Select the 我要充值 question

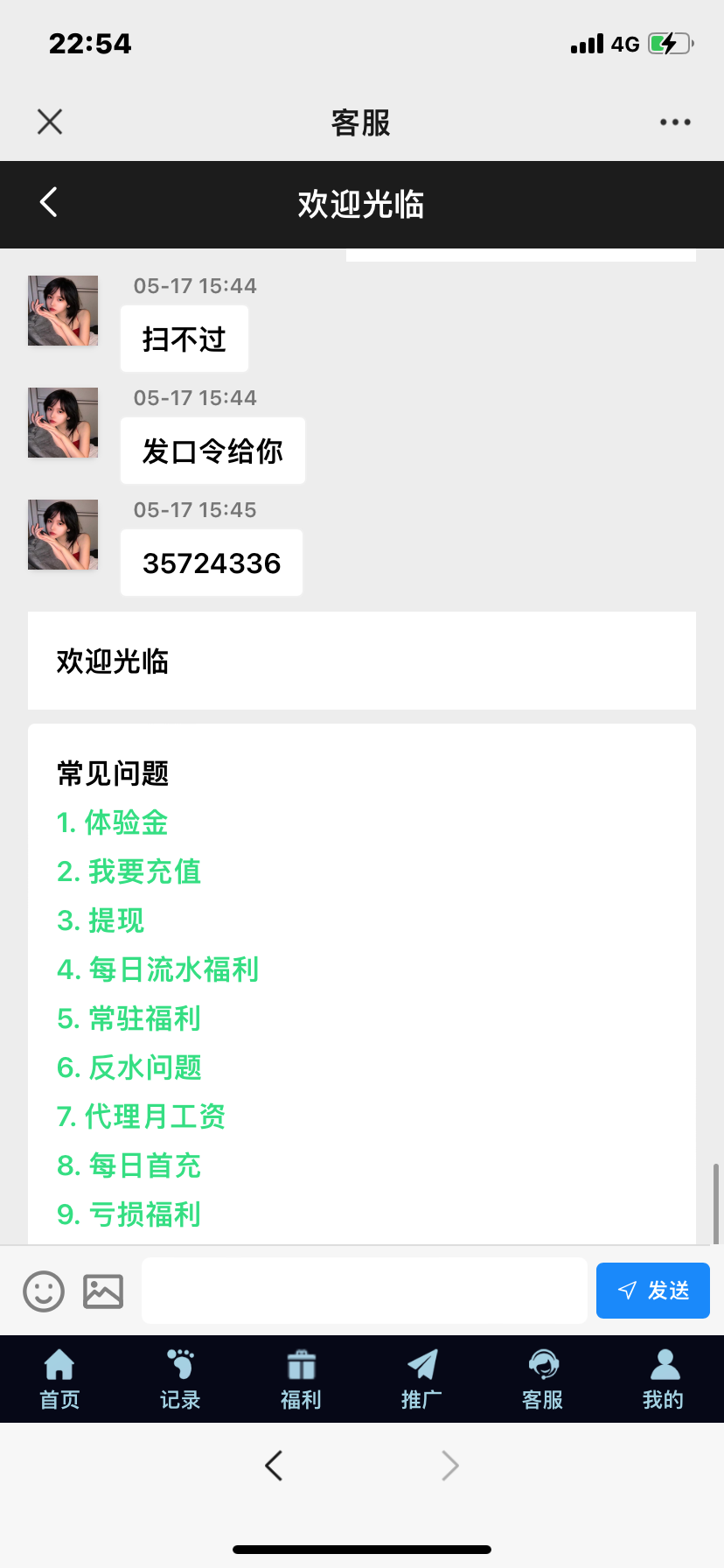click(129, 871)
